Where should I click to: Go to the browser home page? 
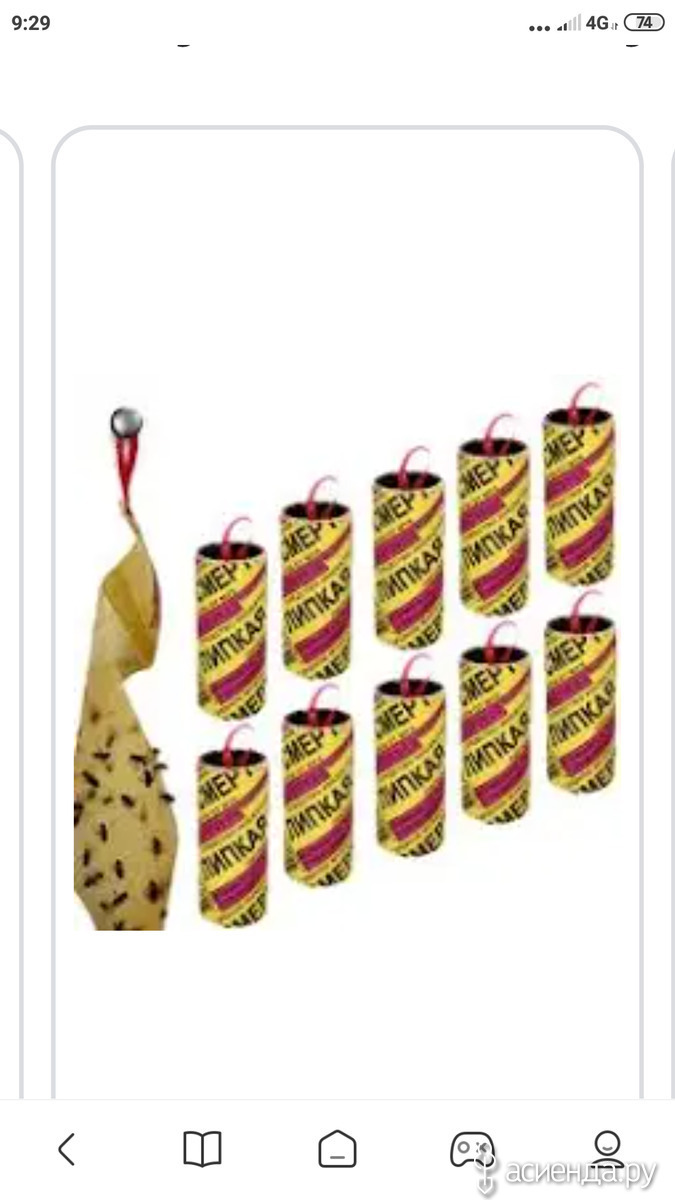pyautogui.click(x=337, y=1149)
